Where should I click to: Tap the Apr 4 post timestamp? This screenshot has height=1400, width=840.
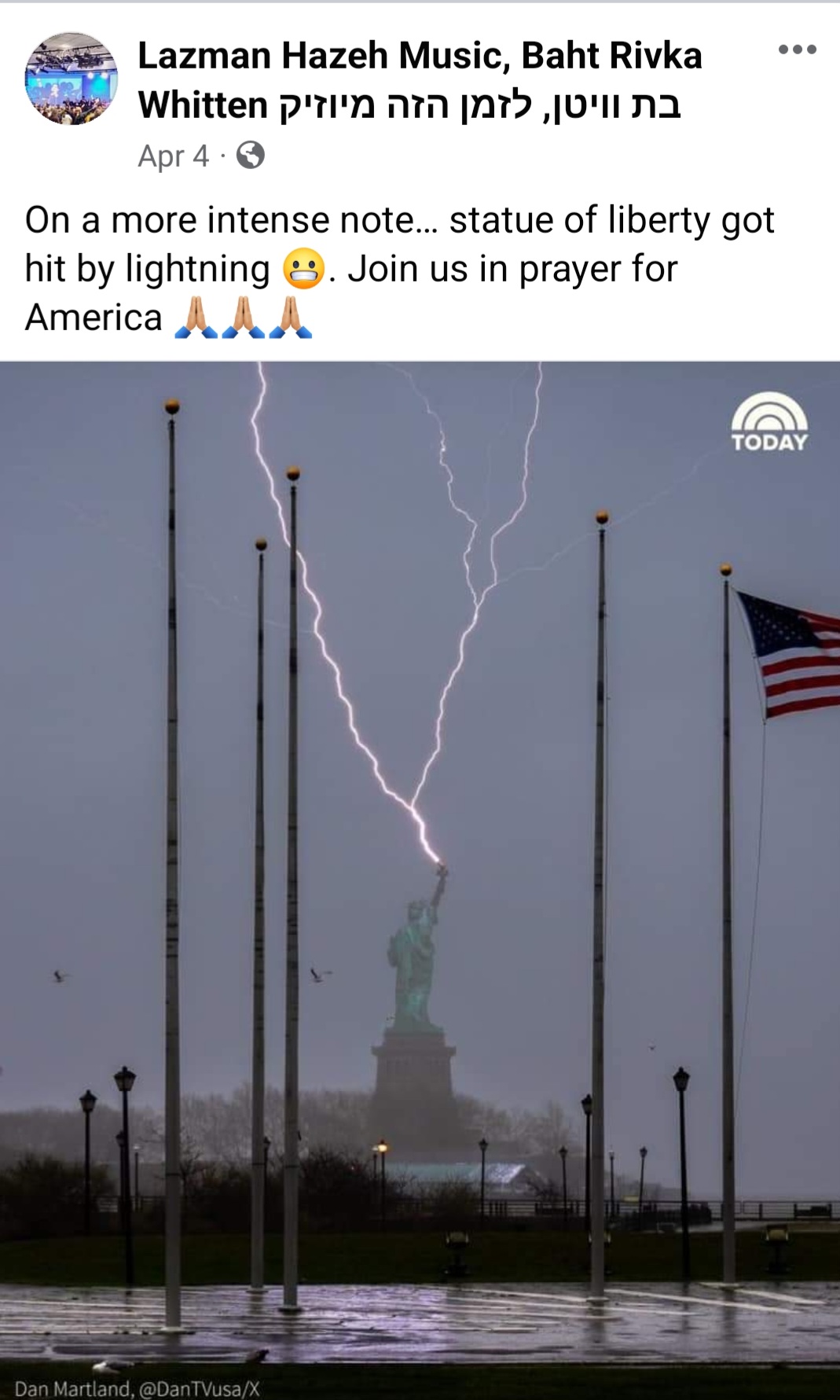(173, 156)
